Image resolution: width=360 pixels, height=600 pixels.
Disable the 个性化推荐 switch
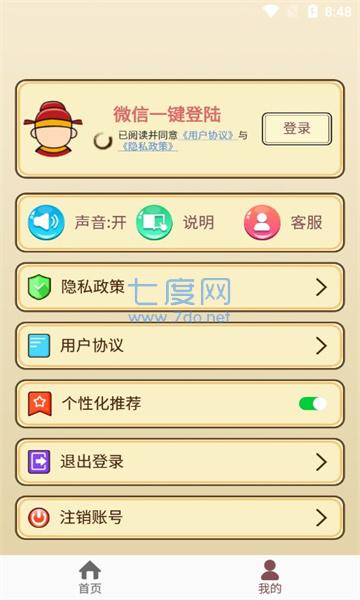point(313,404)
